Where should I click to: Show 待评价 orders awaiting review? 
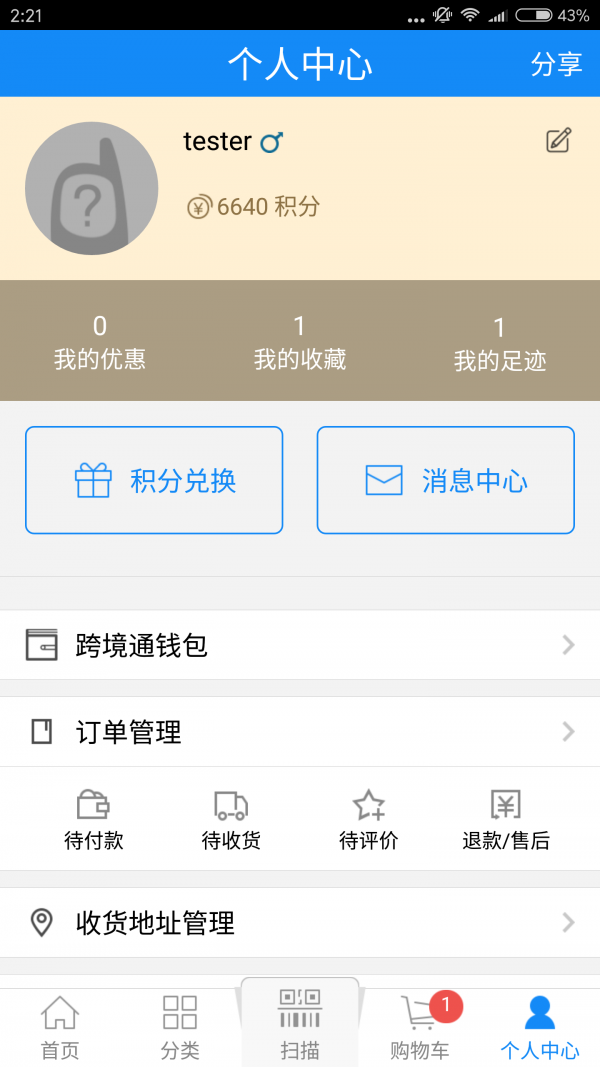[x=369, y=820]
